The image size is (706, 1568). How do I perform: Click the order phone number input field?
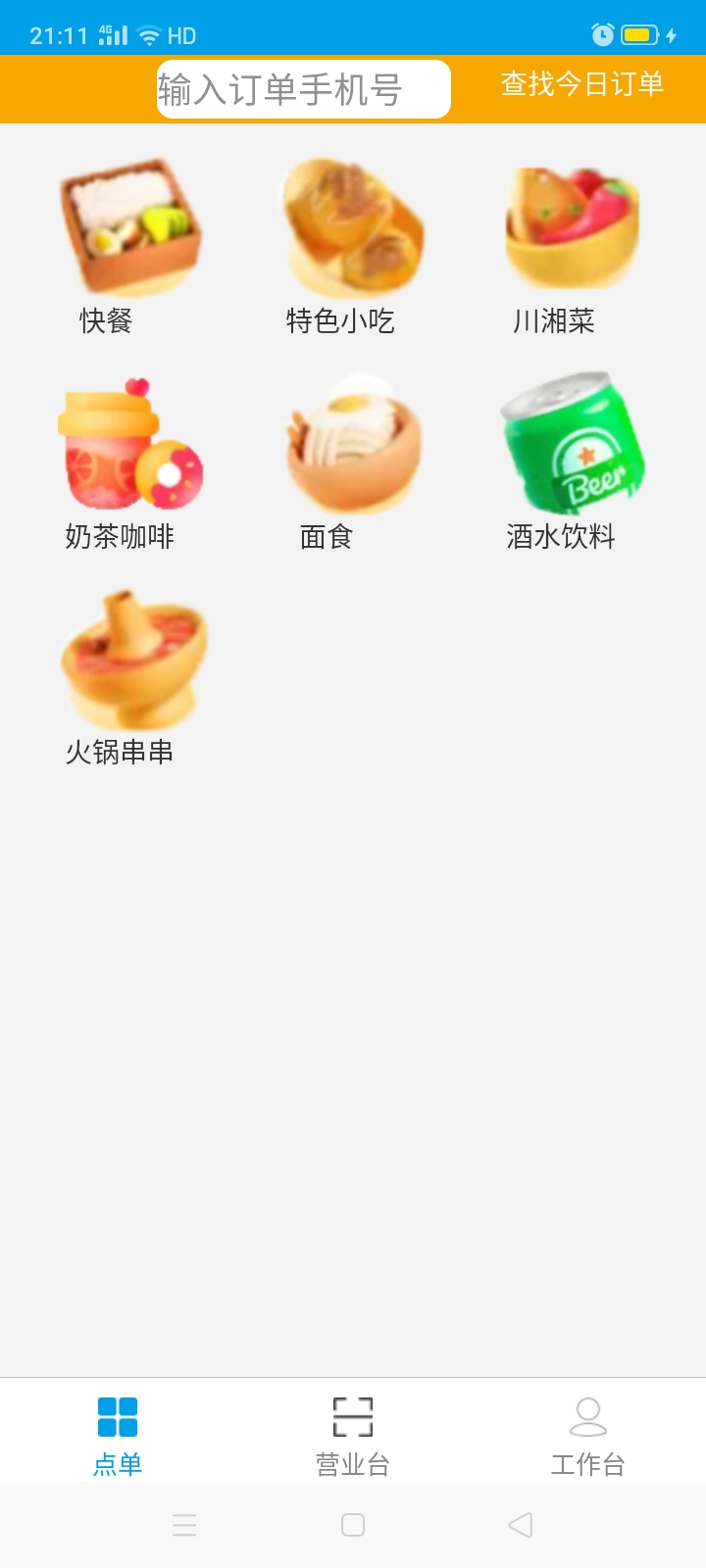[304, 88]
